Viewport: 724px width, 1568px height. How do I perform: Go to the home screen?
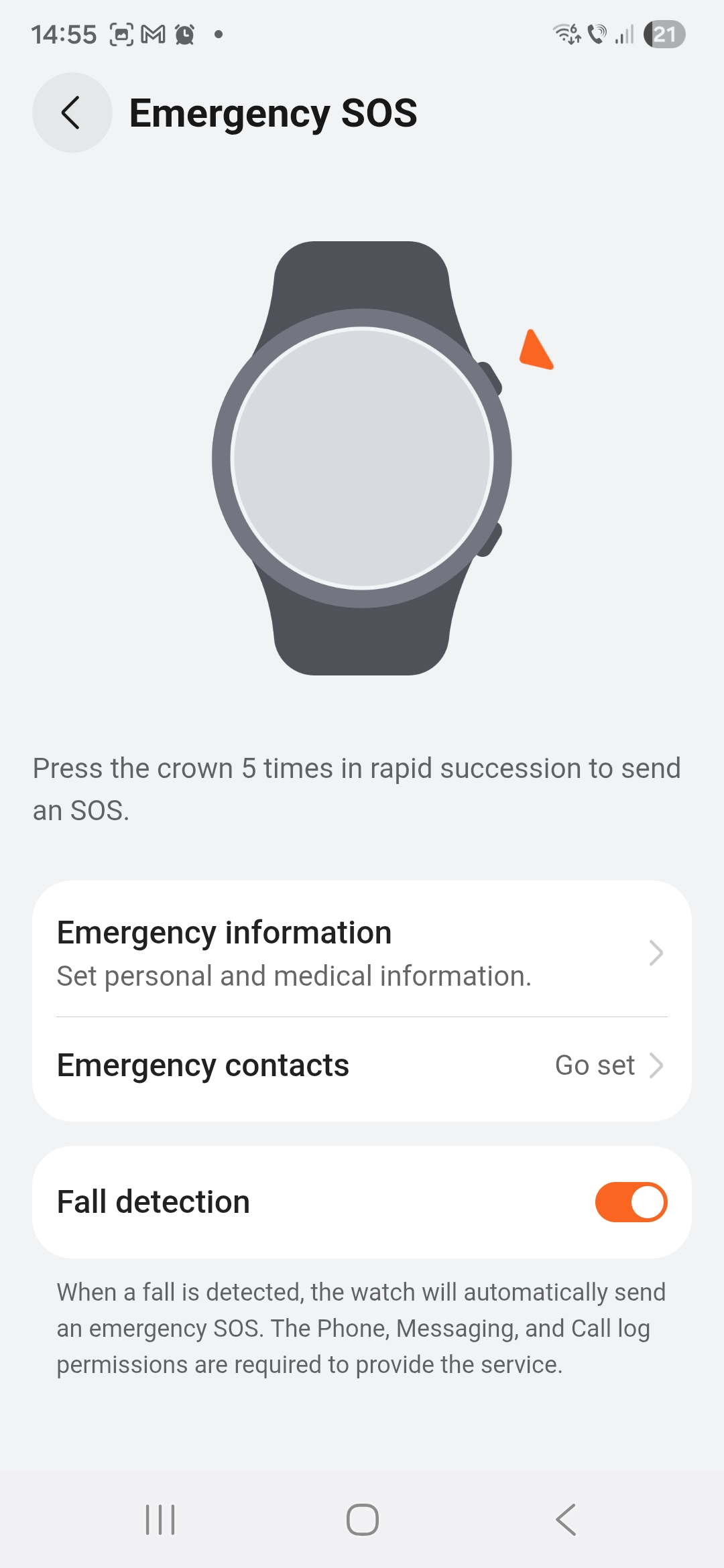point(362,1519)
